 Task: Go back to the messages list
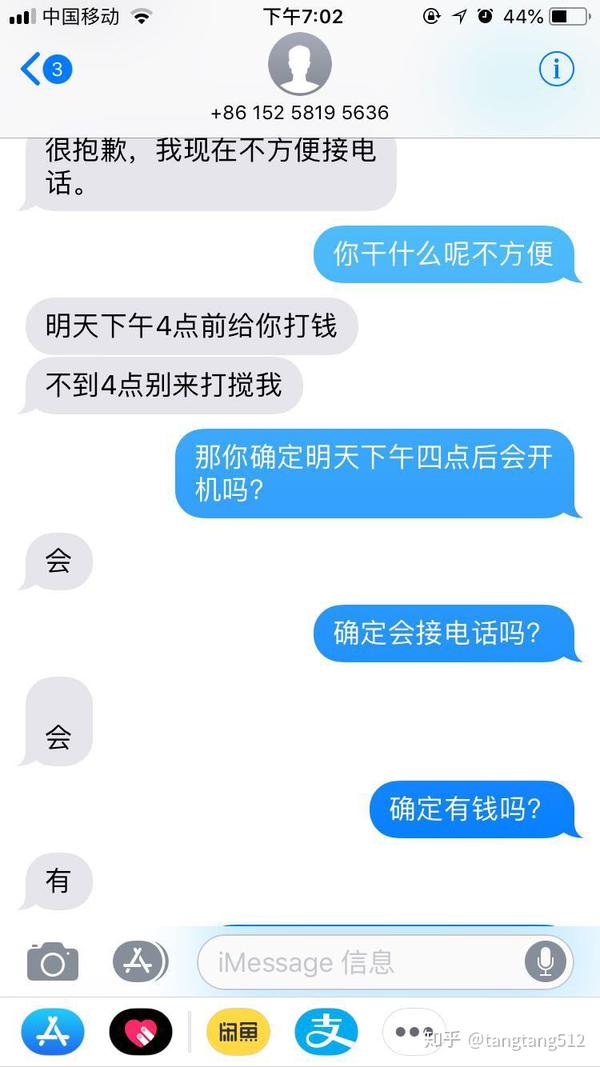pyautogui.click(x=45, y=69)
